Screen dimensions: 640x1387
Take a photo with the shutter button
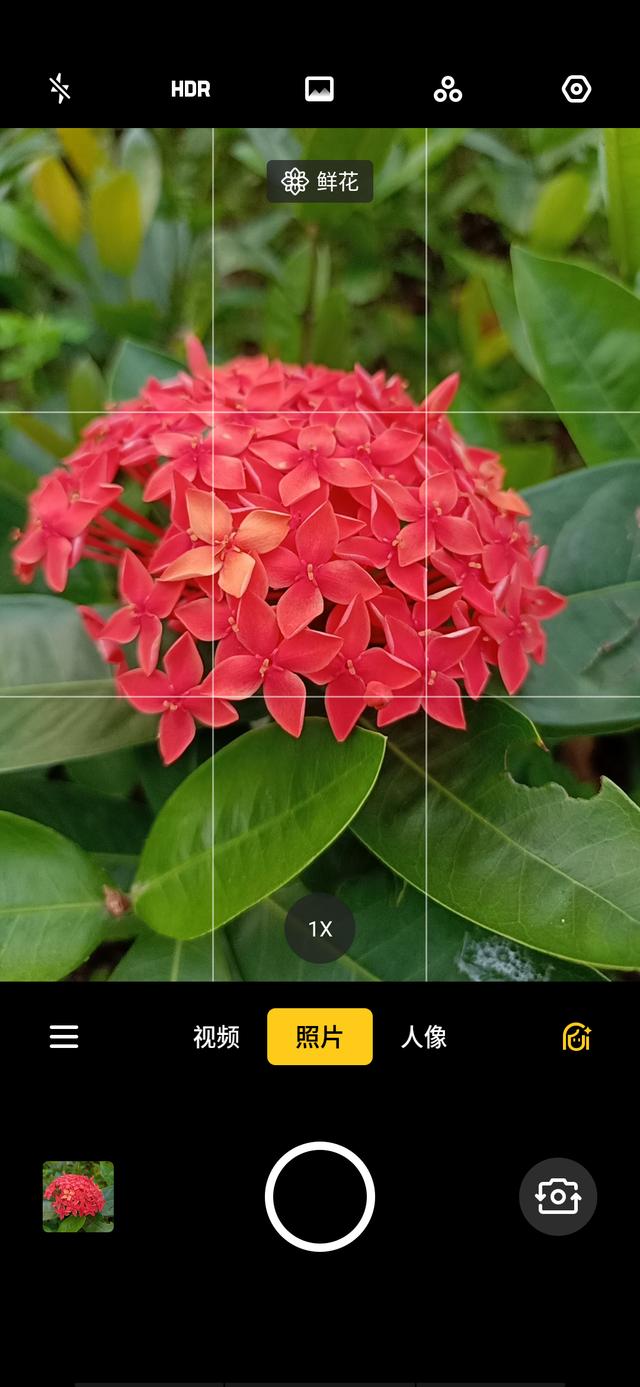coord(320,1196)
